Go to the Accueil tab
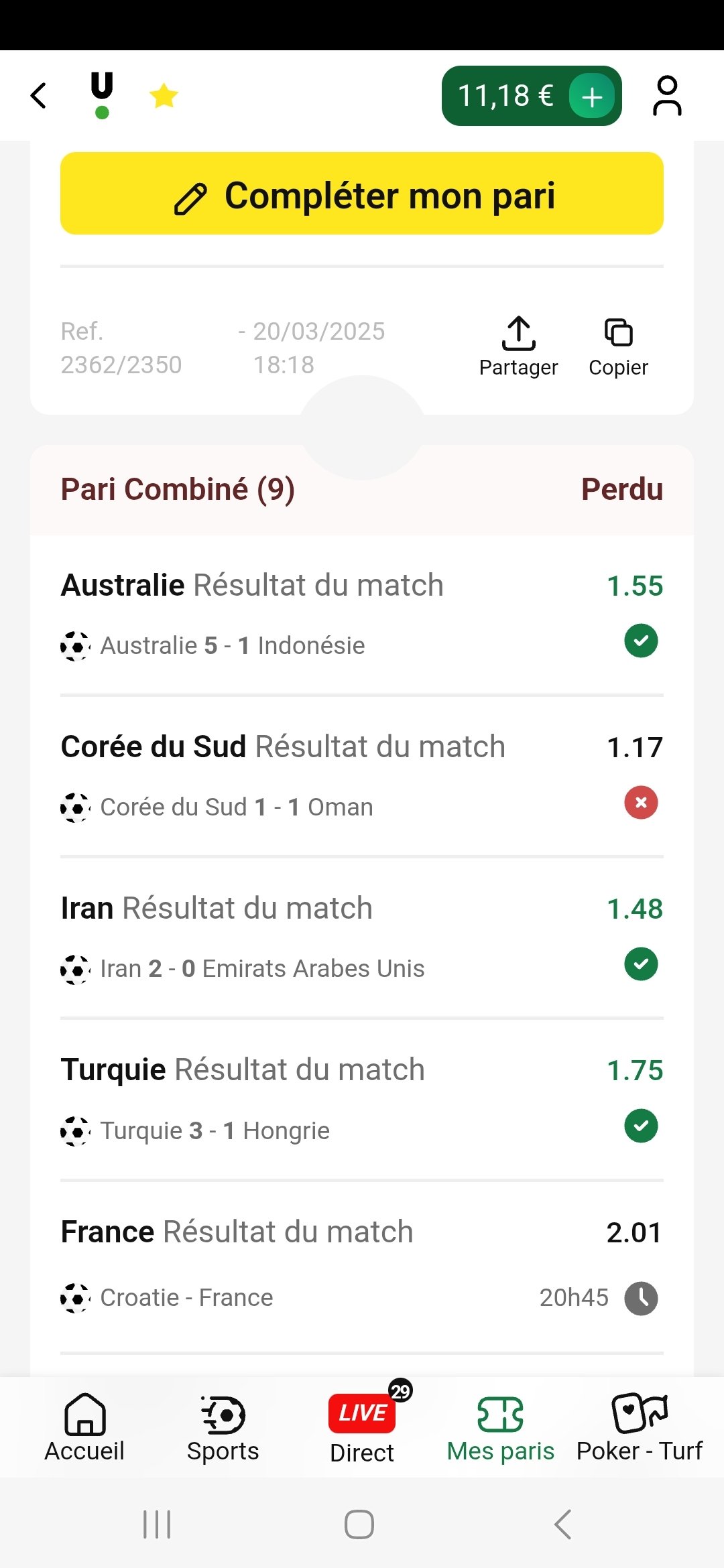 (84, 1428)
